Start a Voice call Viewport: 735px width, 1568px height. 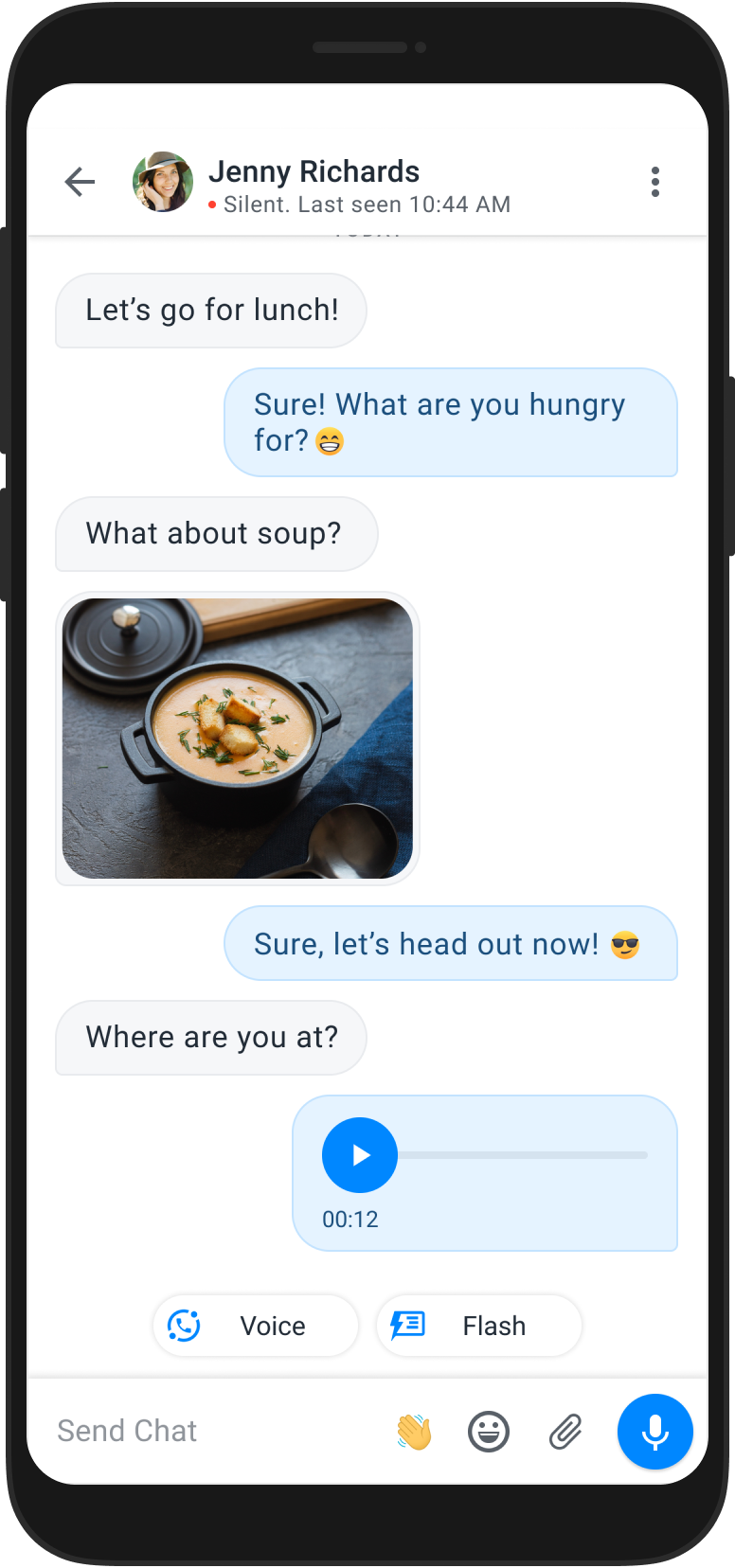click(256, 1326)
